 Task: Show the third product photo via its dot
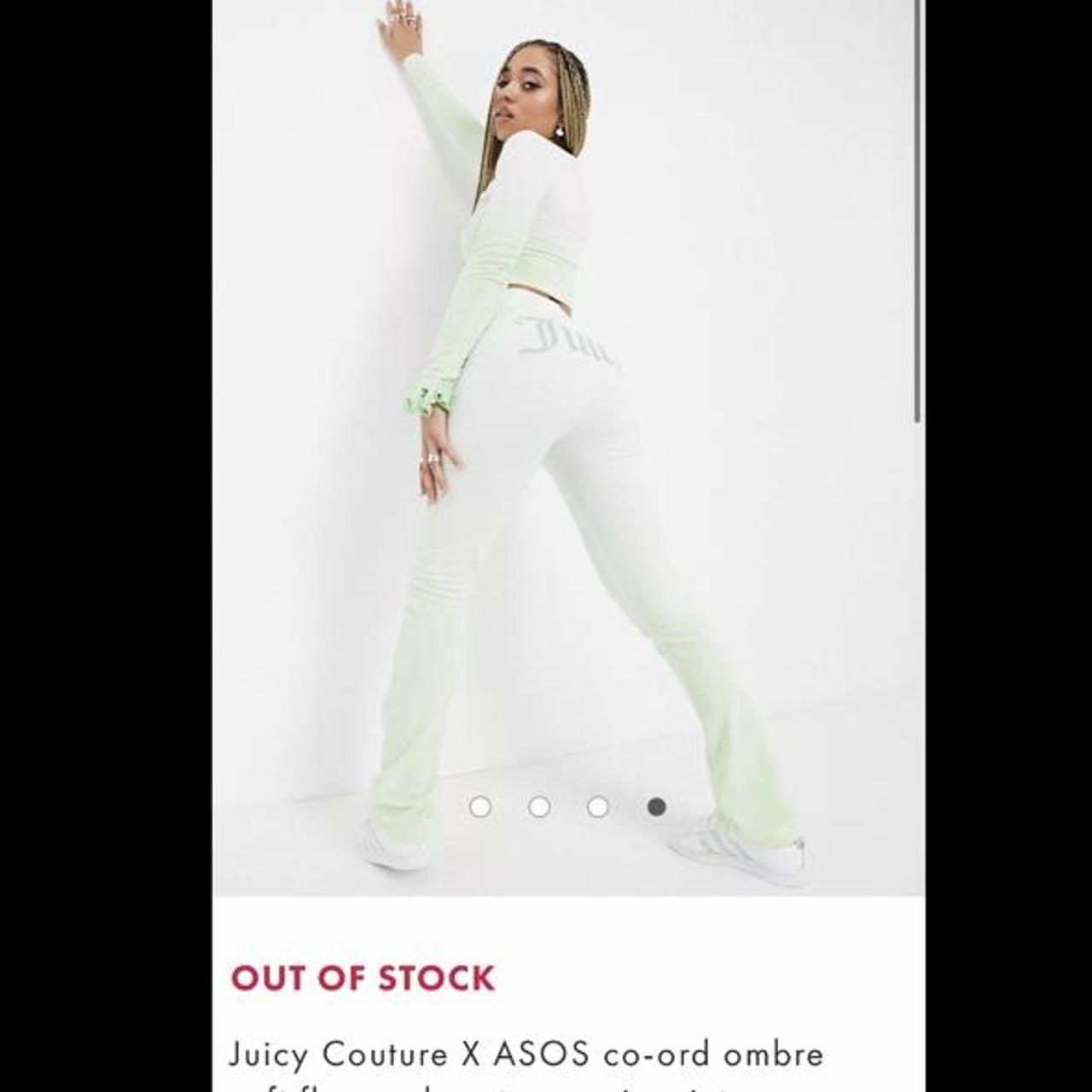(598, 806)
